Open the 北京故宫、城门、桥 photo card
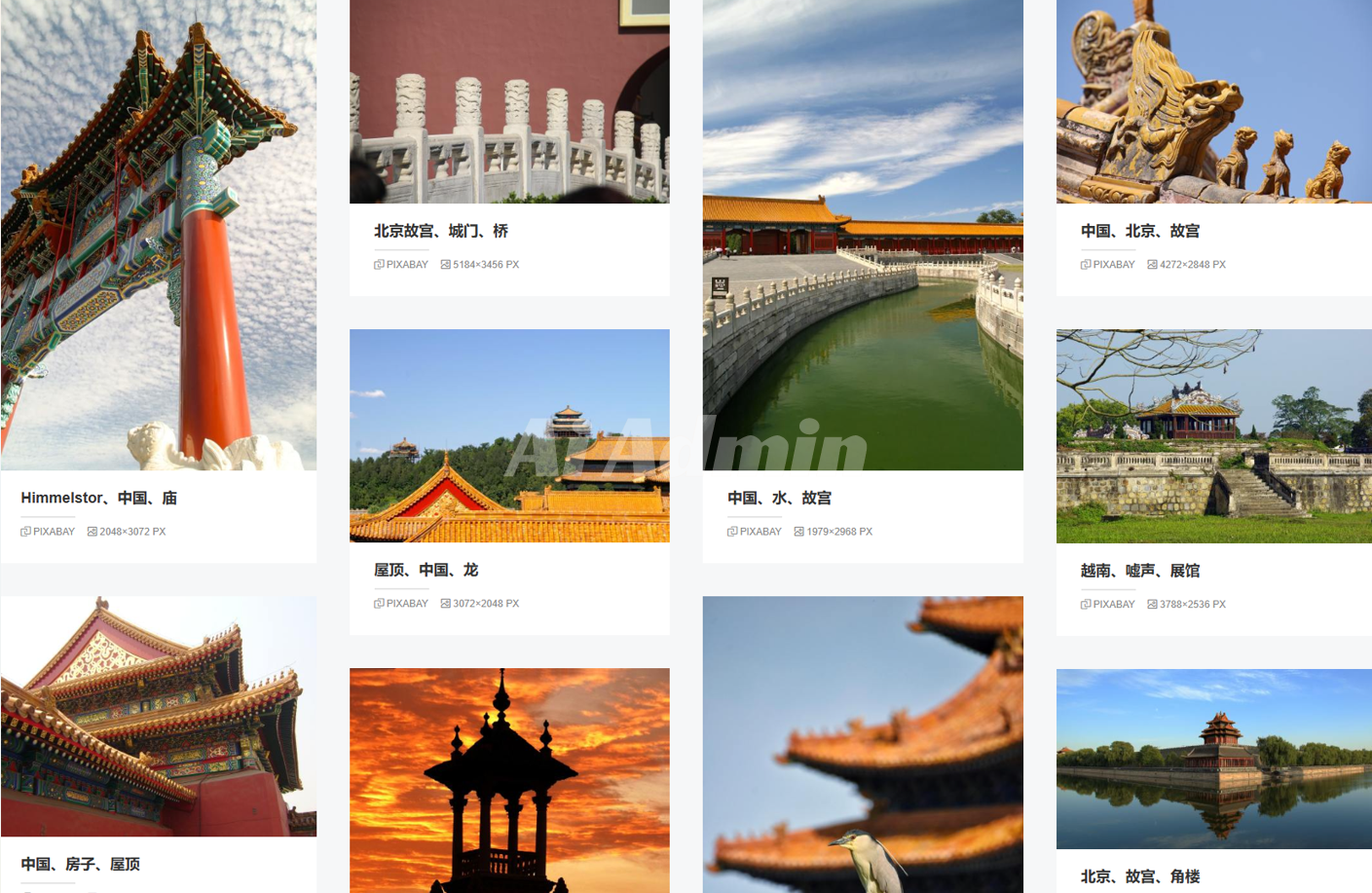The height and width of the screenshot is (893, 1372). (x=509, y=101)
